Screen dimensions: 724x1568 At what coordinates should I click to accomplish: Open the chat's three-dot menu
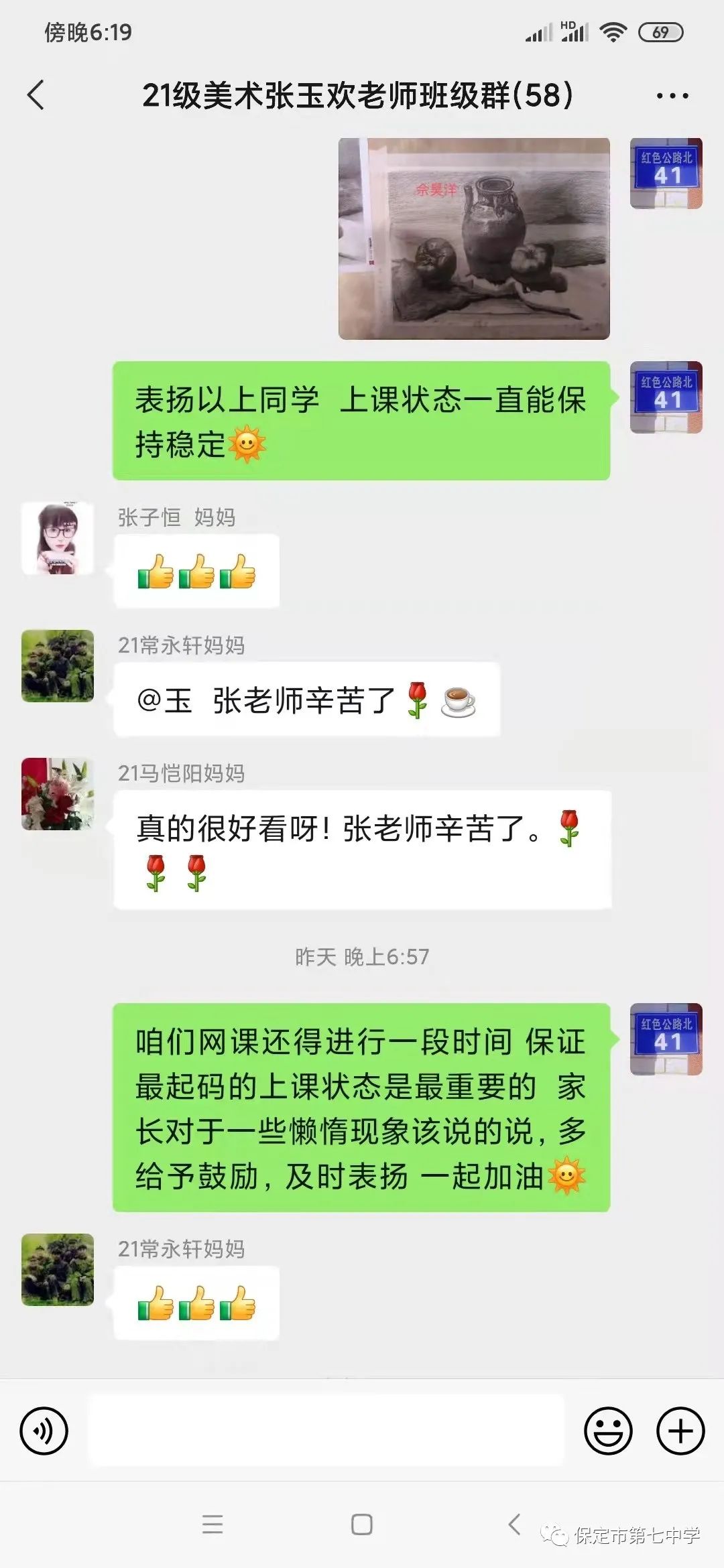click(x=672, y=96)
